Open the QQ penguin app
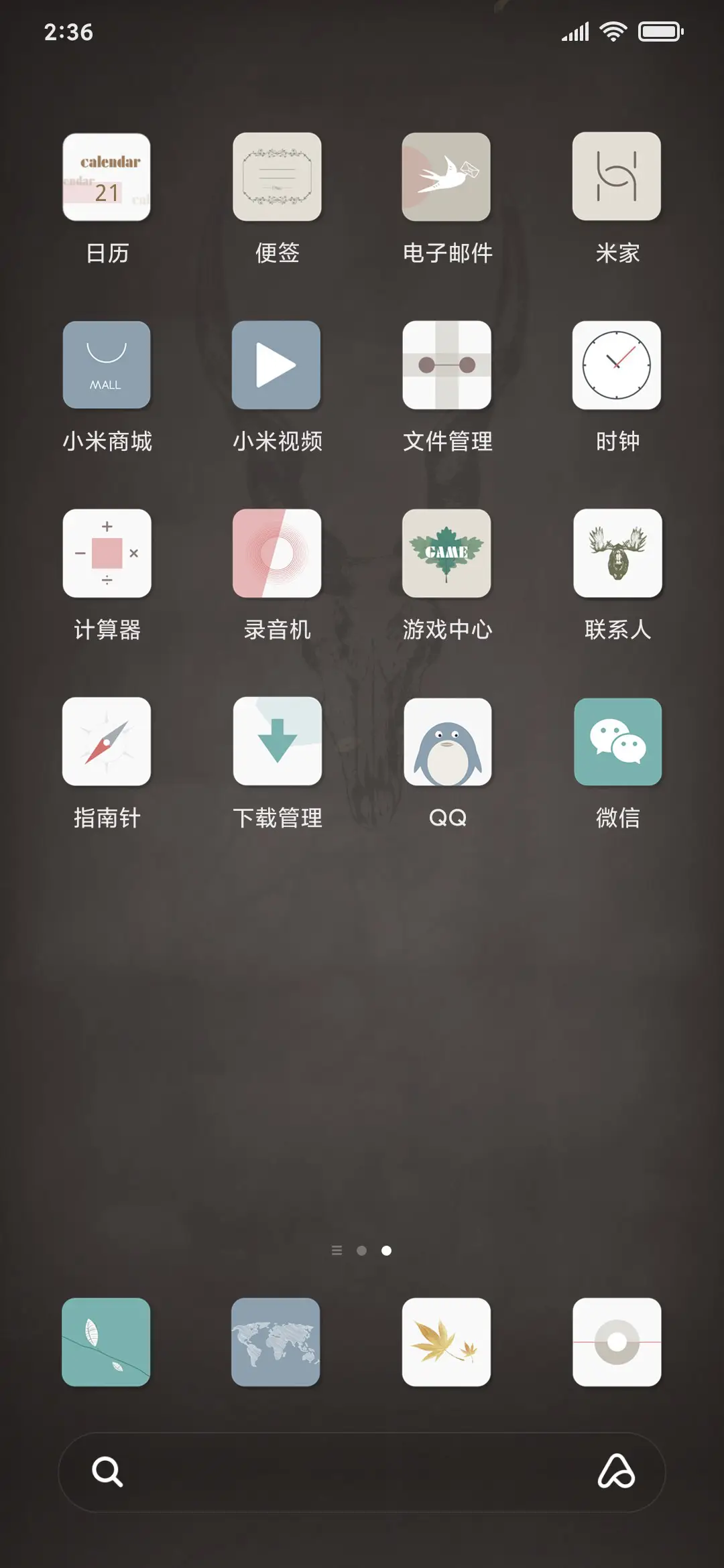The height and width of the screenshot is (1568, 724). tap(446, 742)
